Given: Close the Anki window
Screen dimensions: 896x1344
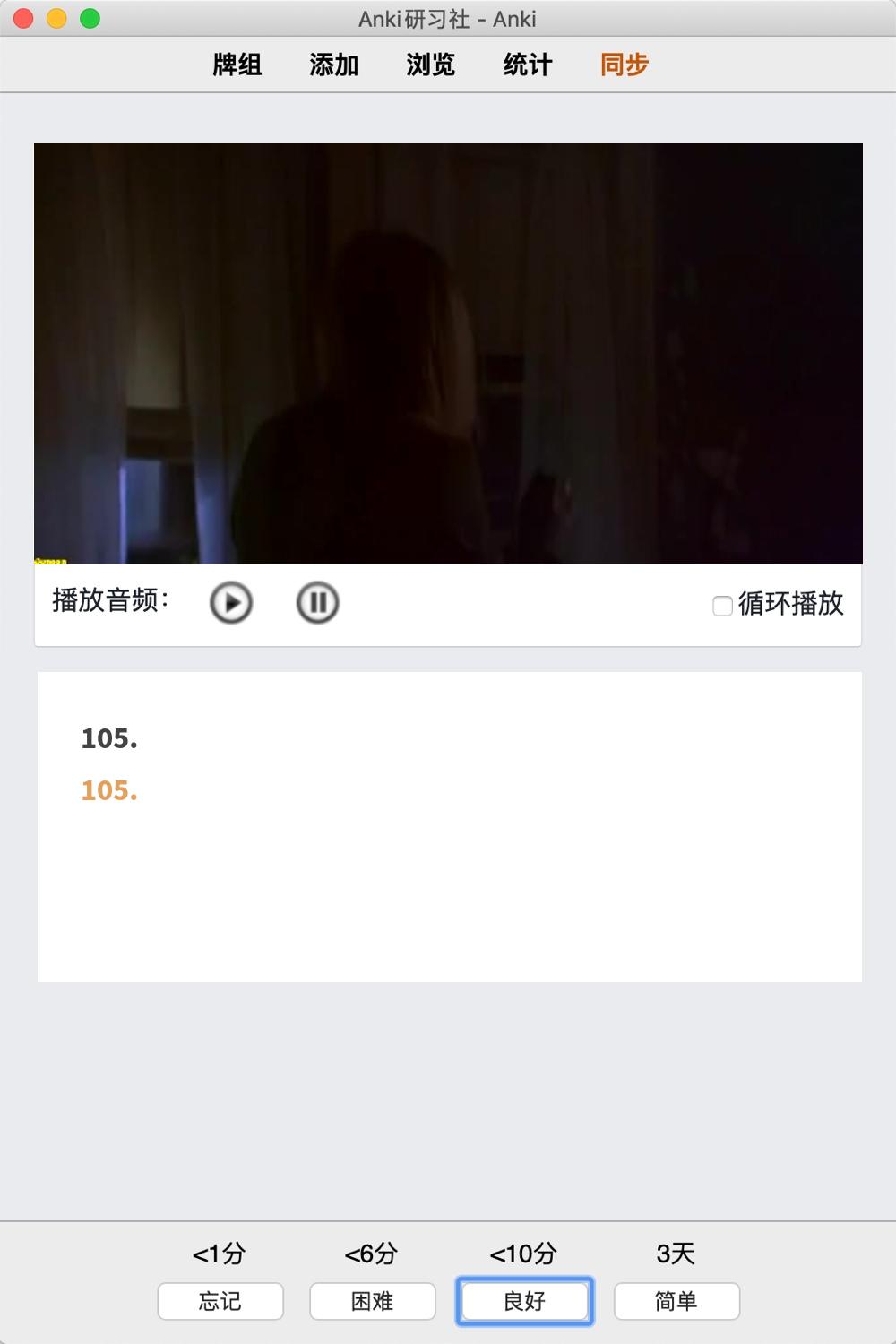Looking at the screenshot, I should [23, 18].
